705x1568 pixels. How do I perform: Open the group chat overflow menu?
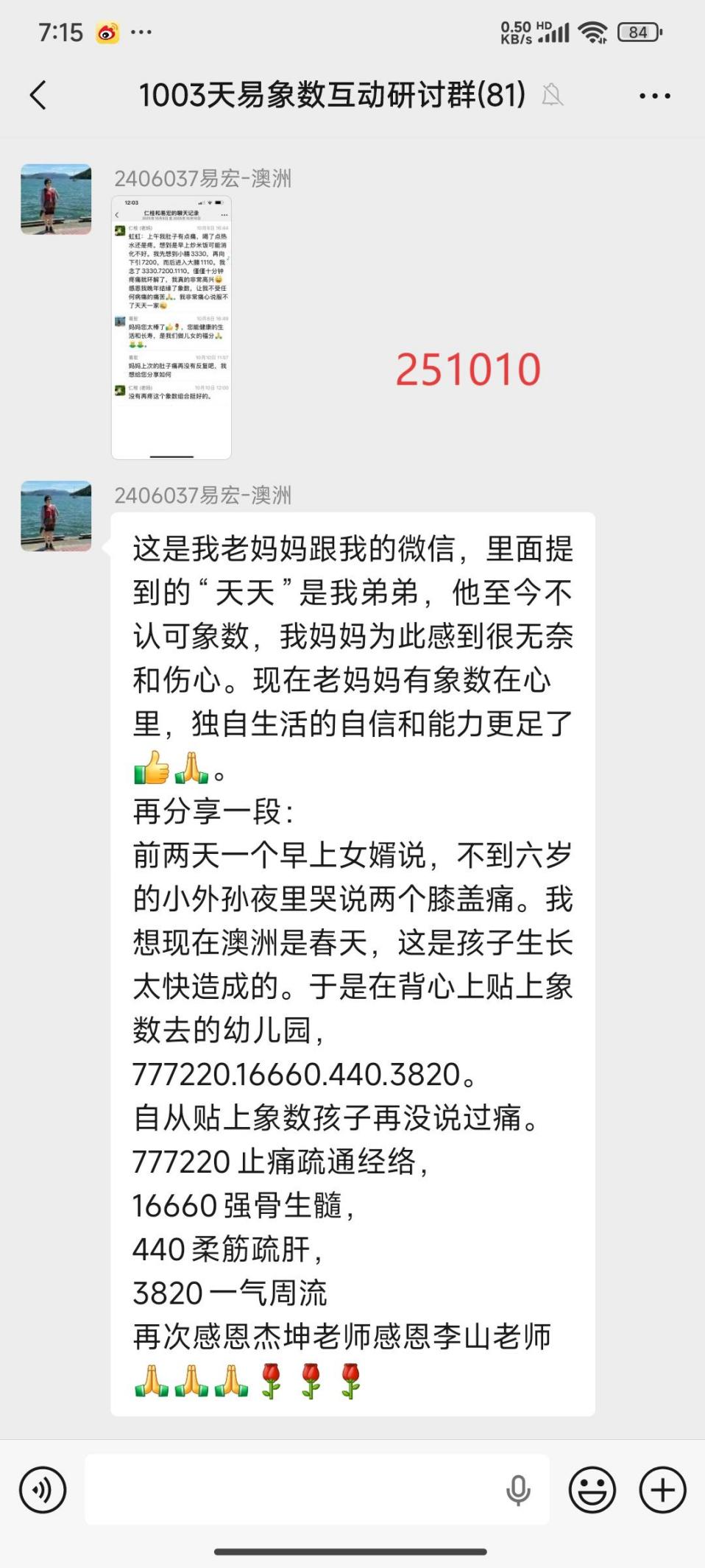point(654,96)
